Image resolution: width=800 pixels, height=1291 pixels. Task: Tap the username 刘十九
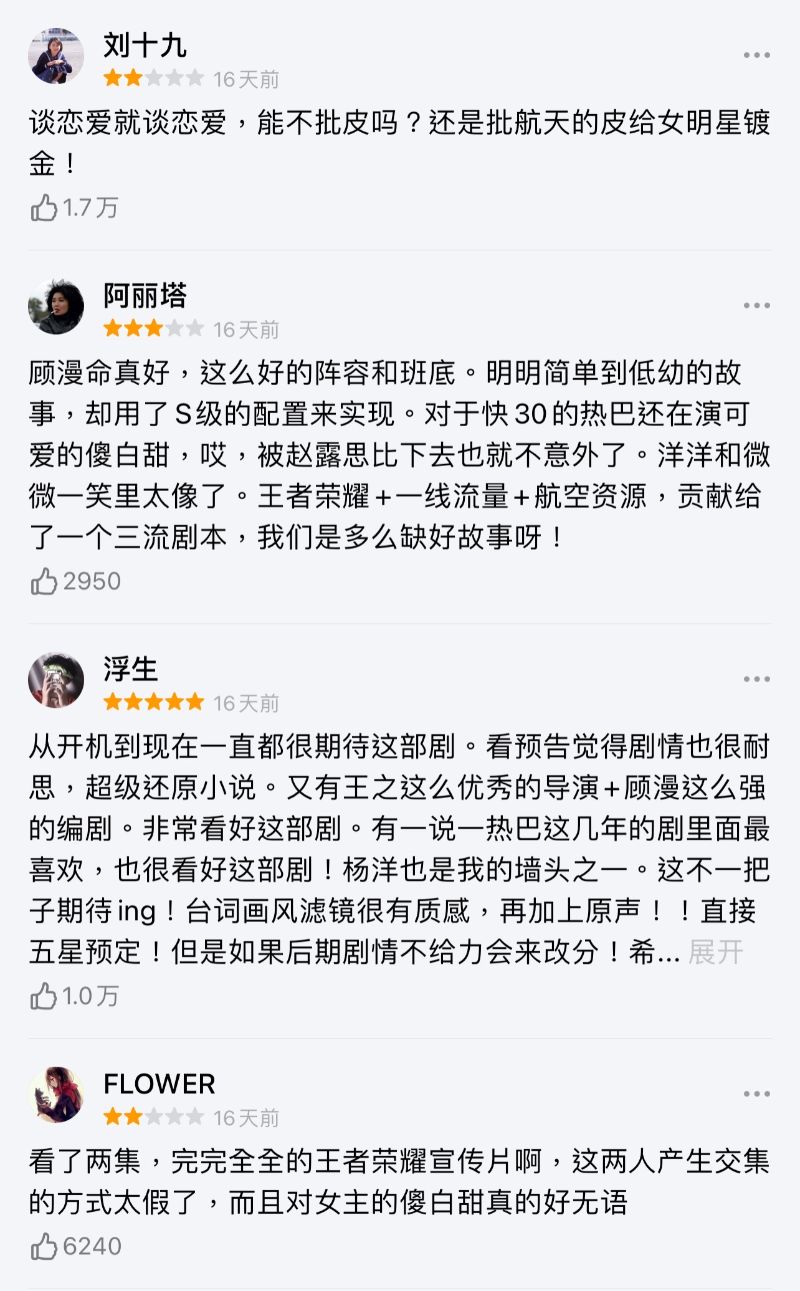point(144,45)
